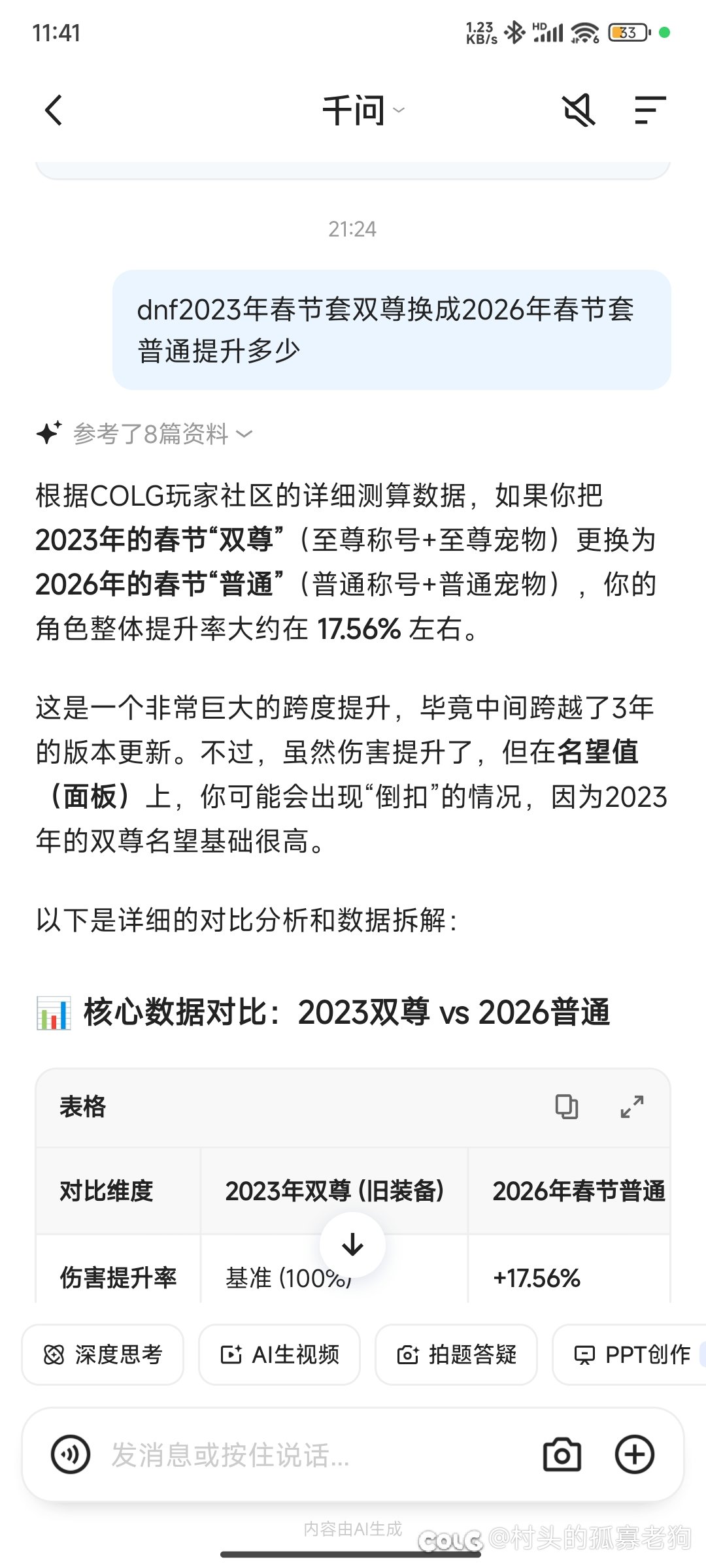Copy the 表格 table content
This screenshot has width=706, height=1568.
point(566,1107)
